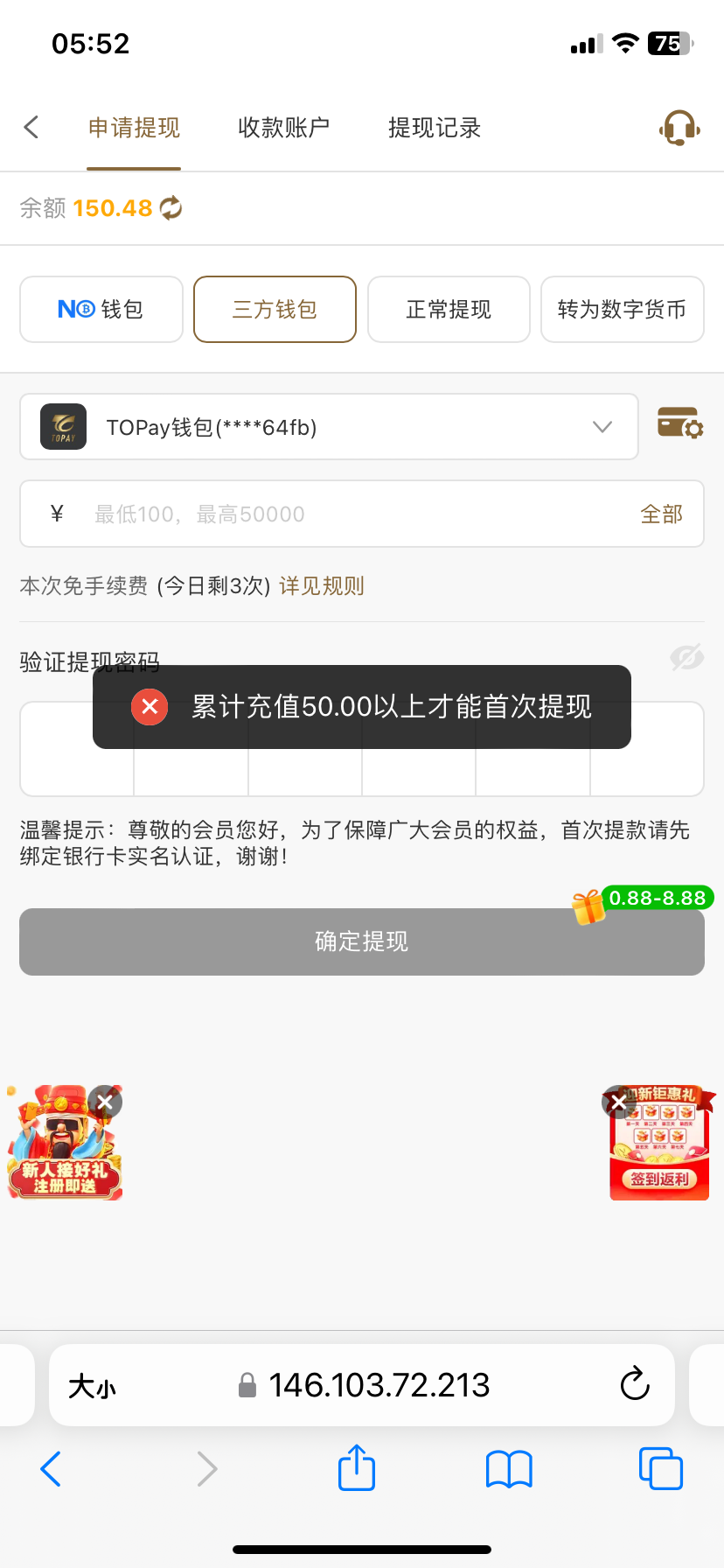Viewport: 724px width, 1568px height.
Task: Fill in 全部 balance amount
Action: click(661, 514)
